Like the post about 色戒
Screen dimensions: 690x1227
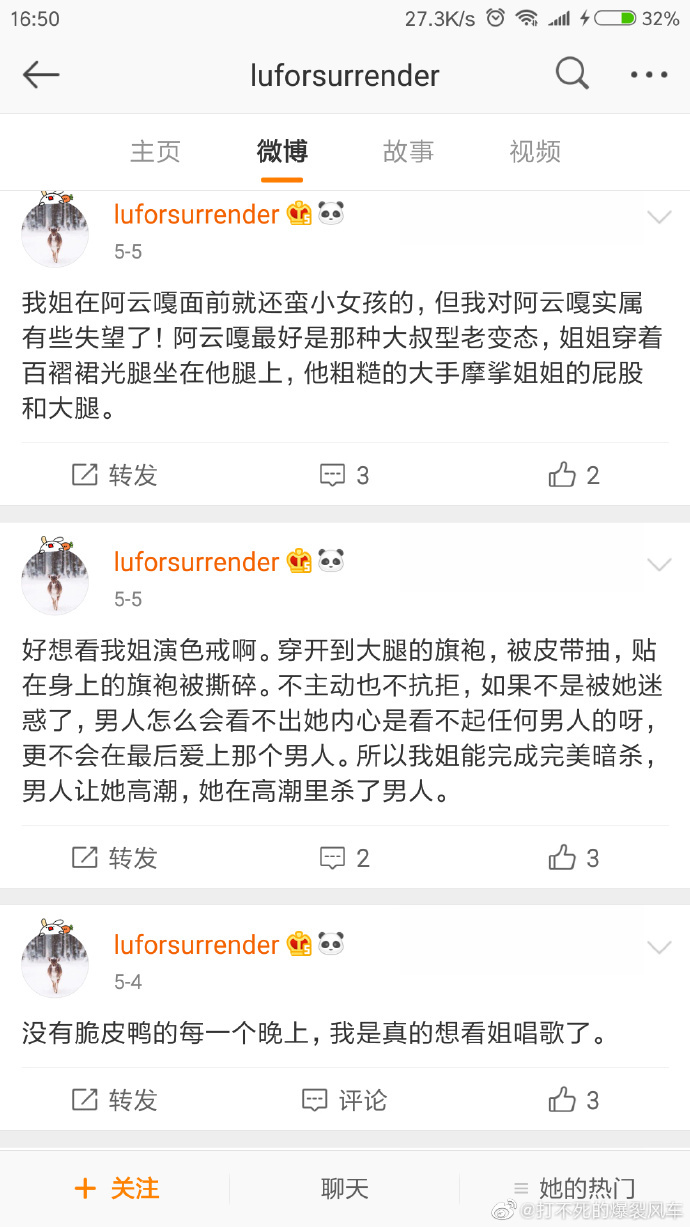pos(574,857)
